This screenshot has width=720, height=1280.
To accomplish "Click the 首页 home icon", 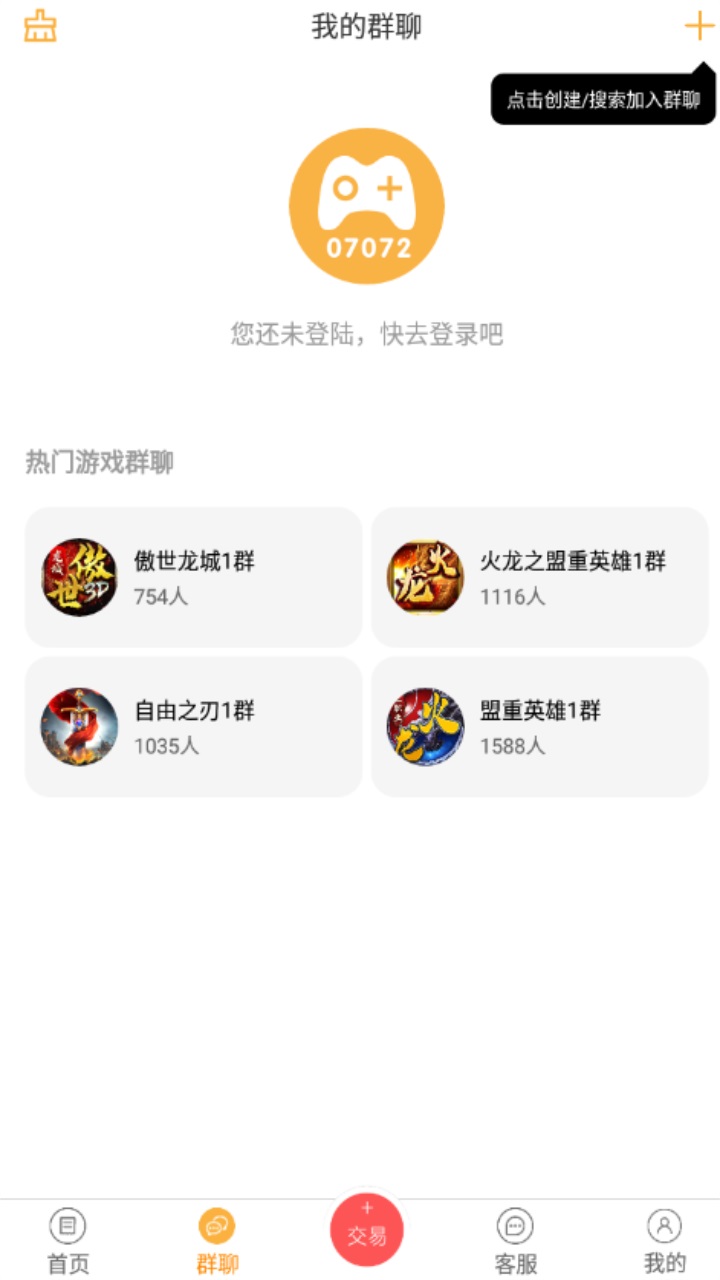I will (65, 1226).
